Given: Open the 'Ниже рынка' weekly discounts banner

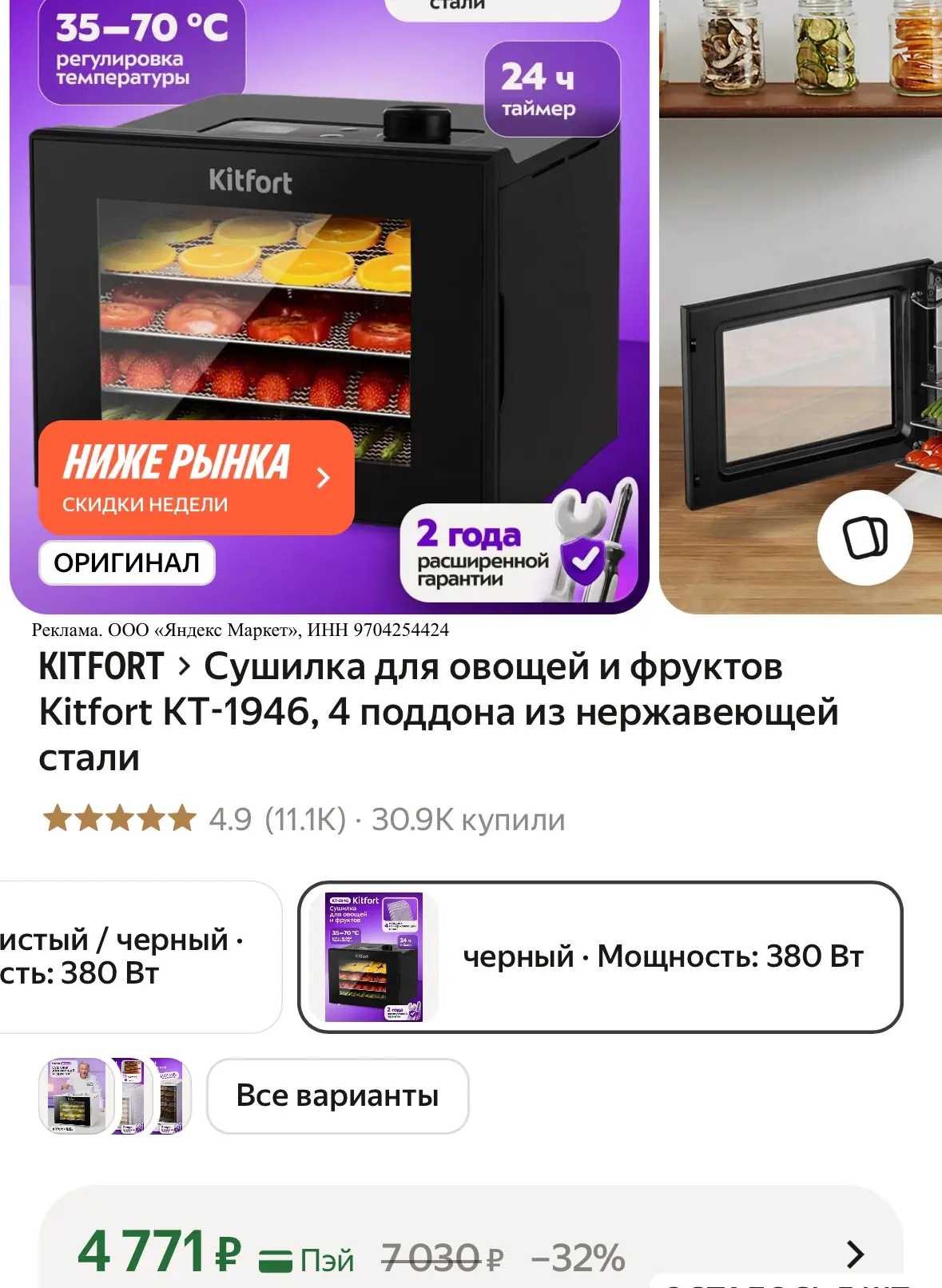Looking at the screenshot, I should point(197,478).
